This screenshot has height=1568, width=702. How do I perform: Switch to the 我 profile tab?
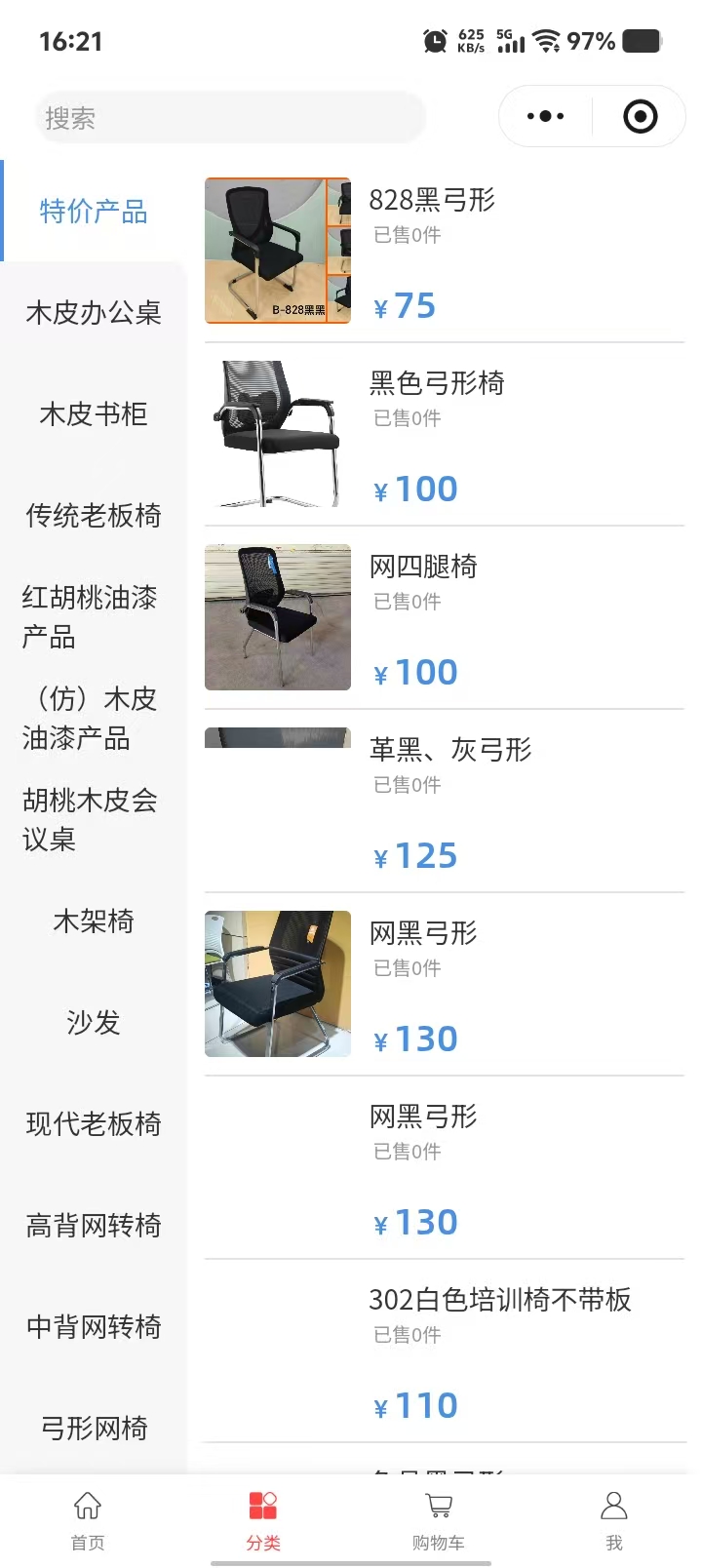(614, 1519)
